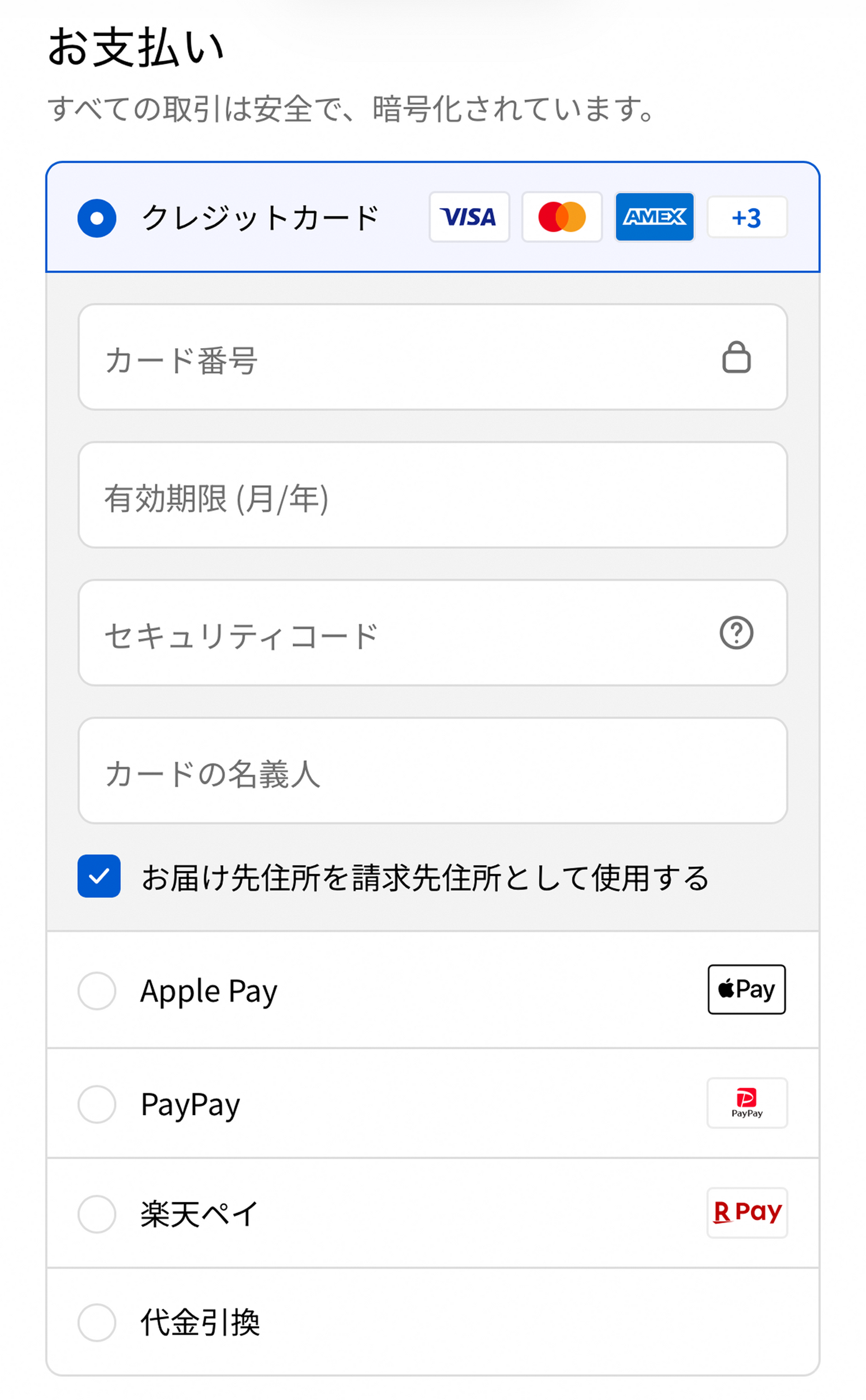Show the +3 more card brands

[x=746, y=217]
